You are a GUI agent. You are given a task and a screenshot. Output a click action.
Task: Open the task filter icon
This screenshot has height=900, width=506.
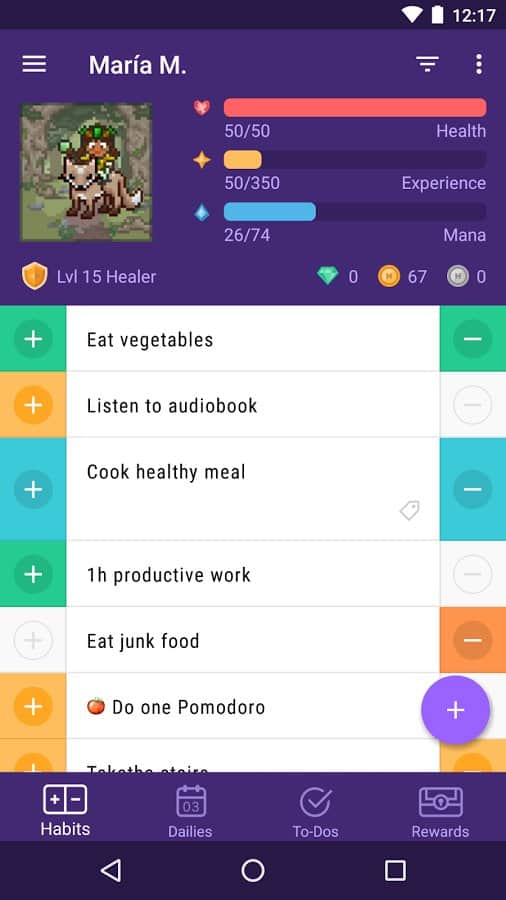point(427,64)
